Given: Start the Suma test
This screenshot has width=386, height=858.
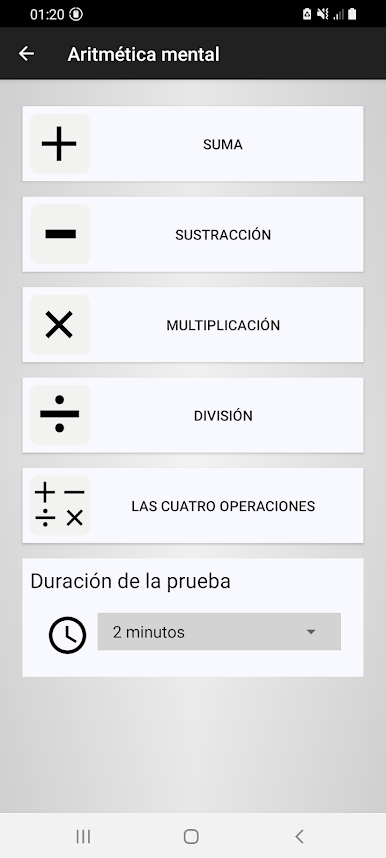Looking at the screenshot, I should tap(193, 144).
